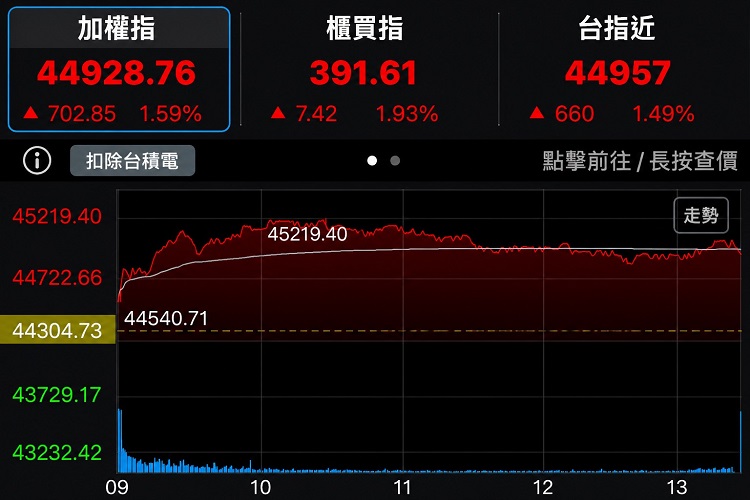Tap the 扣除台積電 button
The height and width of the screenshot is (500, 750).
coord(132,161)
